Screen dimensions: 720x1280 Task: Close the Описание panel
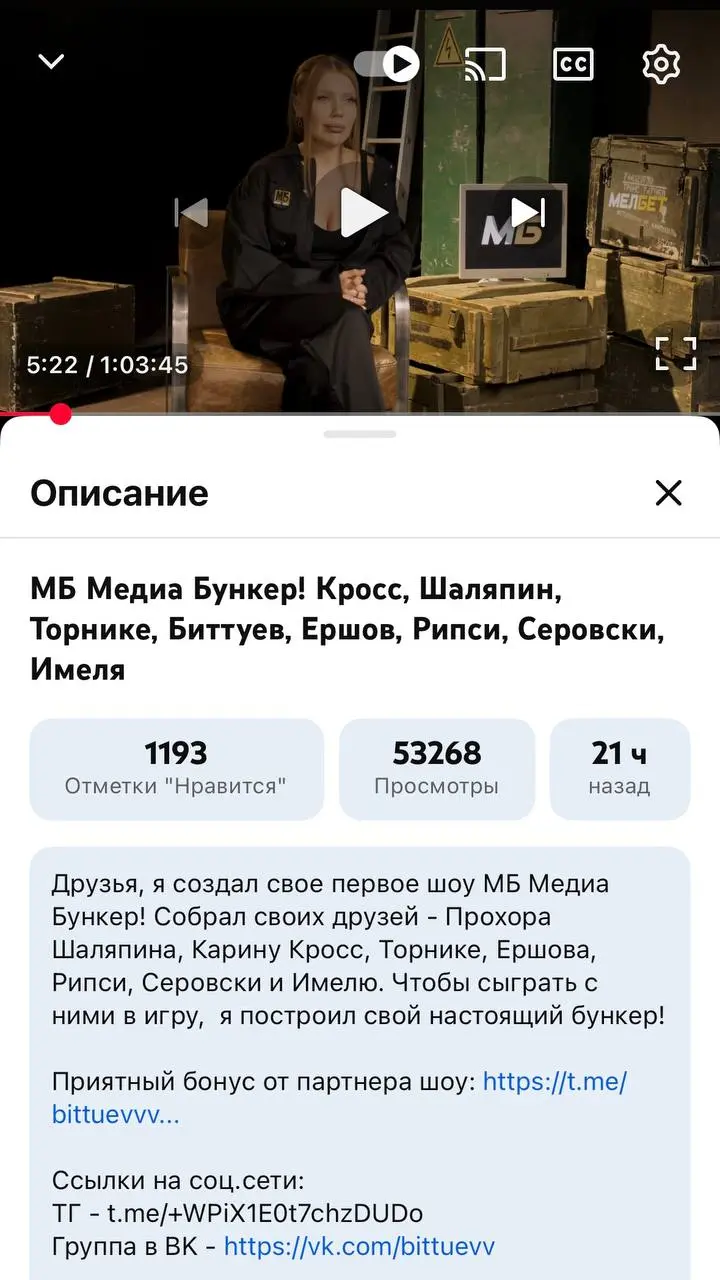pyautogui.click(x=668, y=493)
